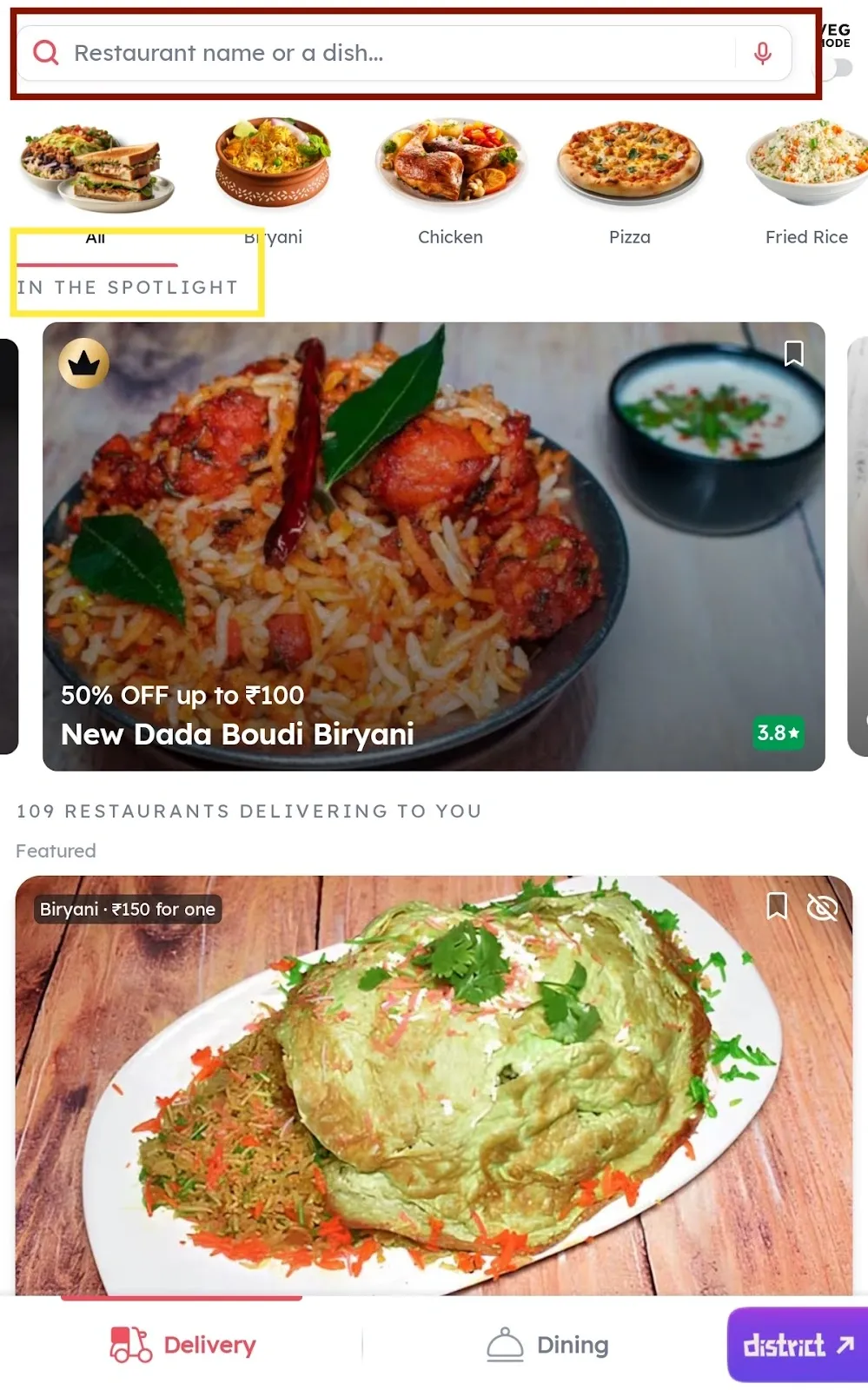Hide the featured restaurant using the eye-slash toggle
Screen dimensions: 868x1390
click(822, 909)
